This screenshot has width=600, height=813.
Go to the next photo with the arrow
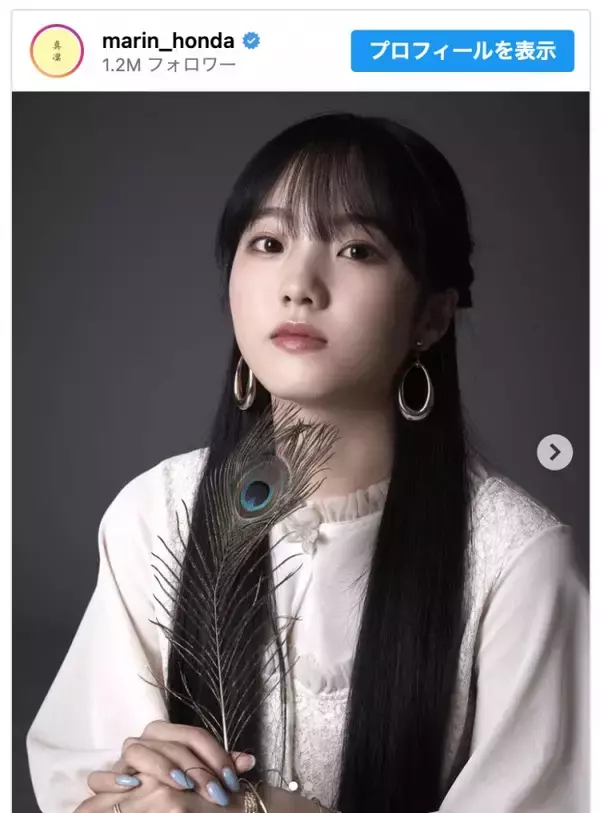coord(554,452)
